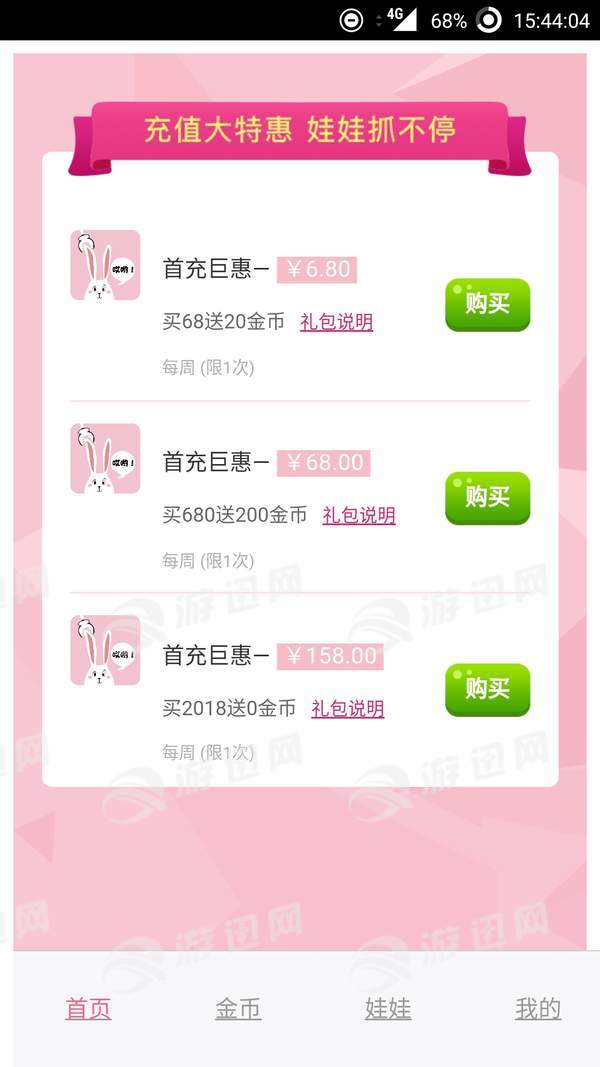
Task: Purchase the ¥158.00 recharge package
Action: pyautogui.click(x=487, y=690)
